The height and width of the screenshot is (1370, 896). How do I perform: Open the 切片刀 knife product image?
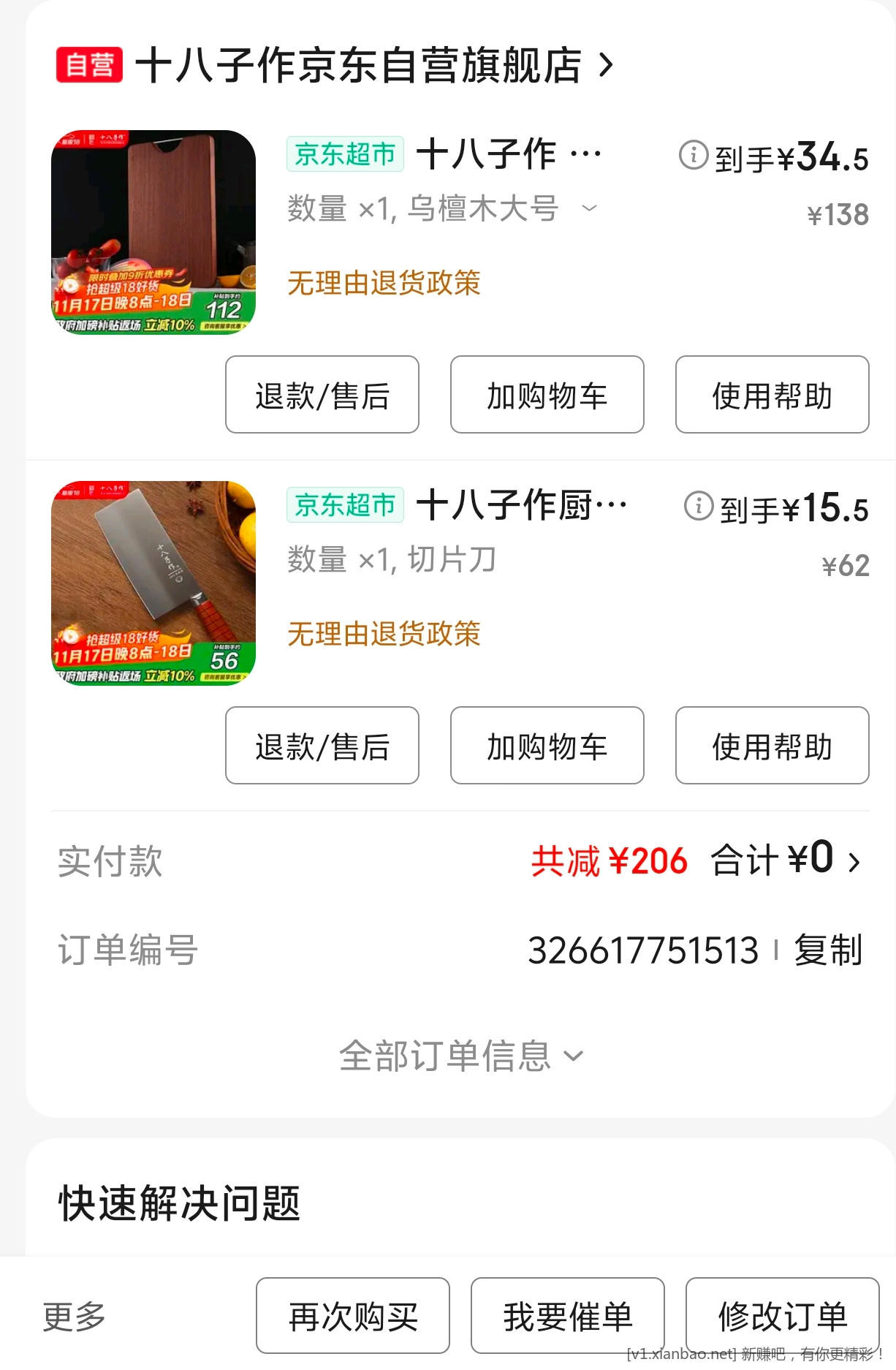(x=153, y=583)
